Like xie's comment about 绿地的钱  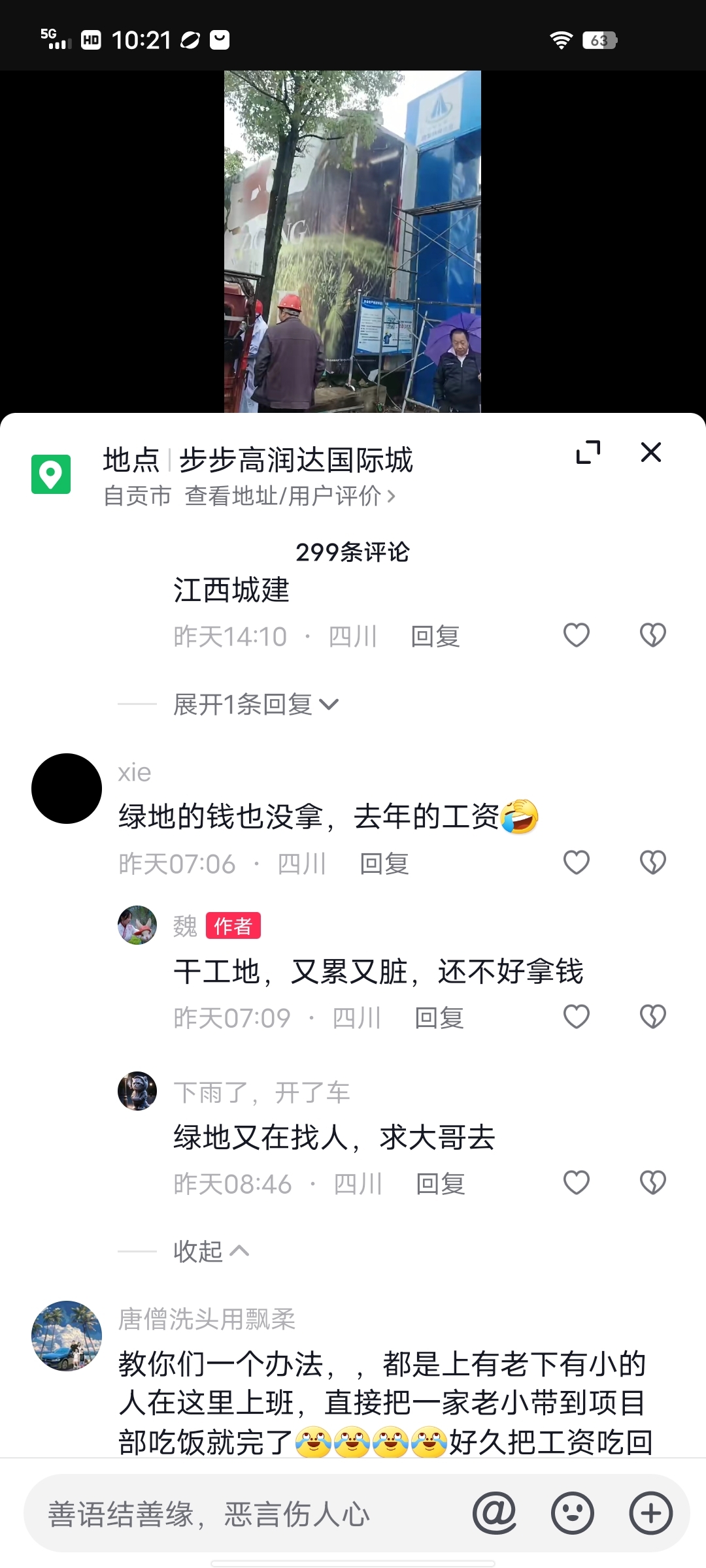click(x=576, y=862)
